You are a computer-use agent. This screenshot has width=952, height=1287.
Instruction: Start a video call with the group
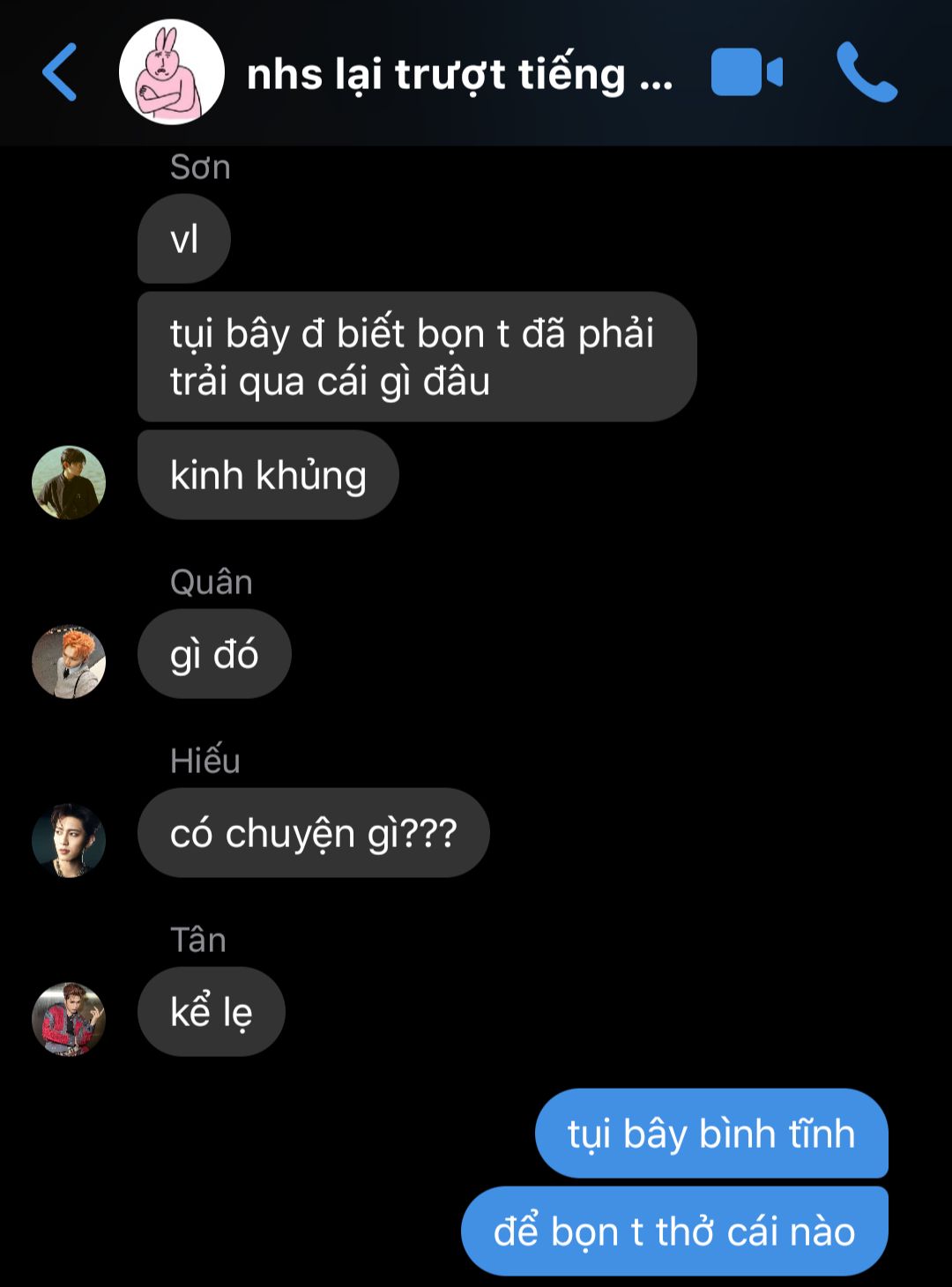(746, 72)
